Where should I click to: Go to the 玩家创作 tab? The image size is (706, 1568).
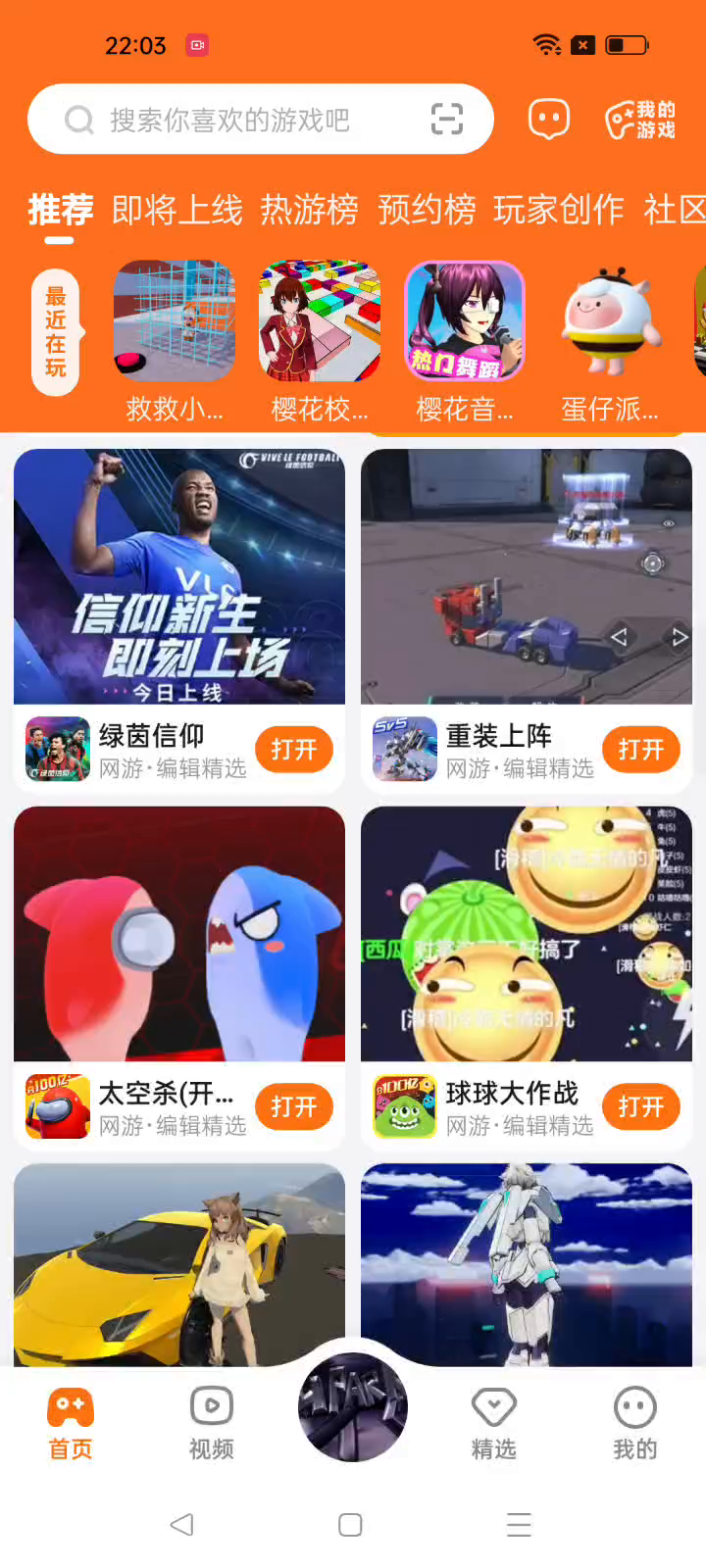(559, 209)
